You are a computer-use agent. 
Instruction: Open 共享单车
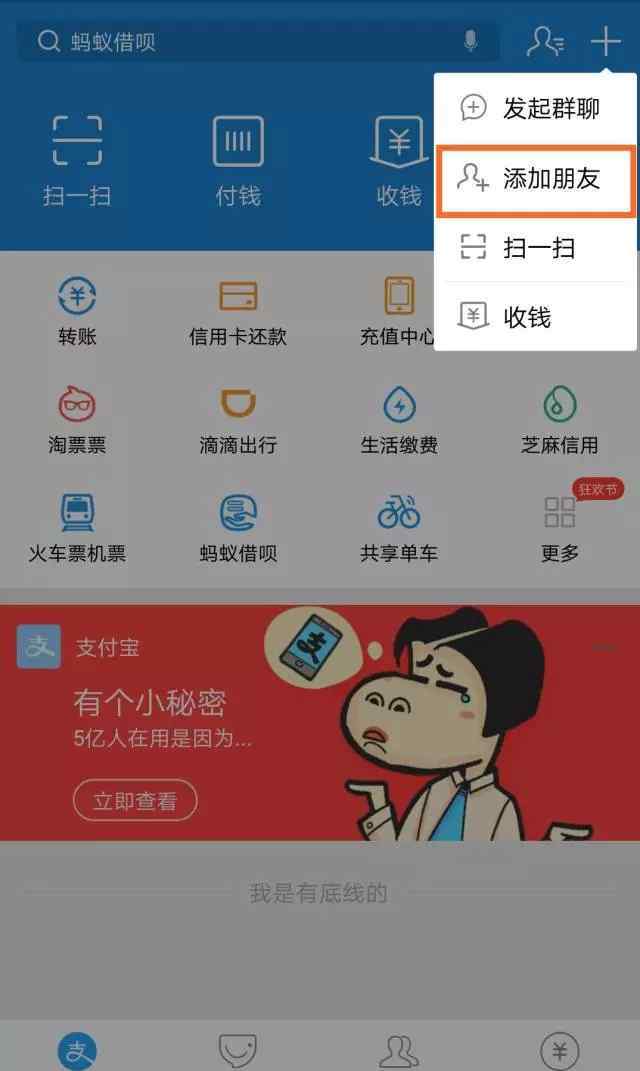point(399,528)
